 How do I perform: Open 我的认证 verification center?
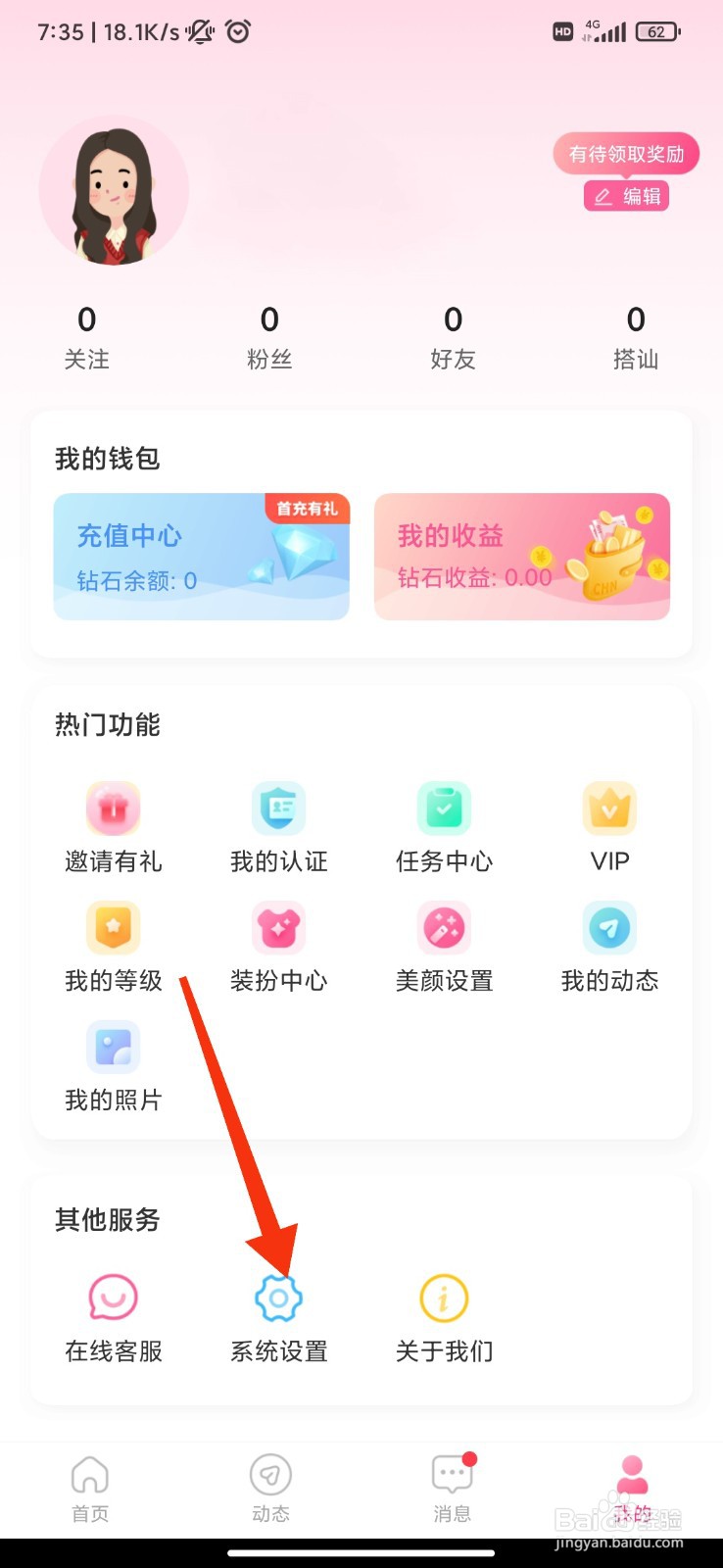[278, 823]
